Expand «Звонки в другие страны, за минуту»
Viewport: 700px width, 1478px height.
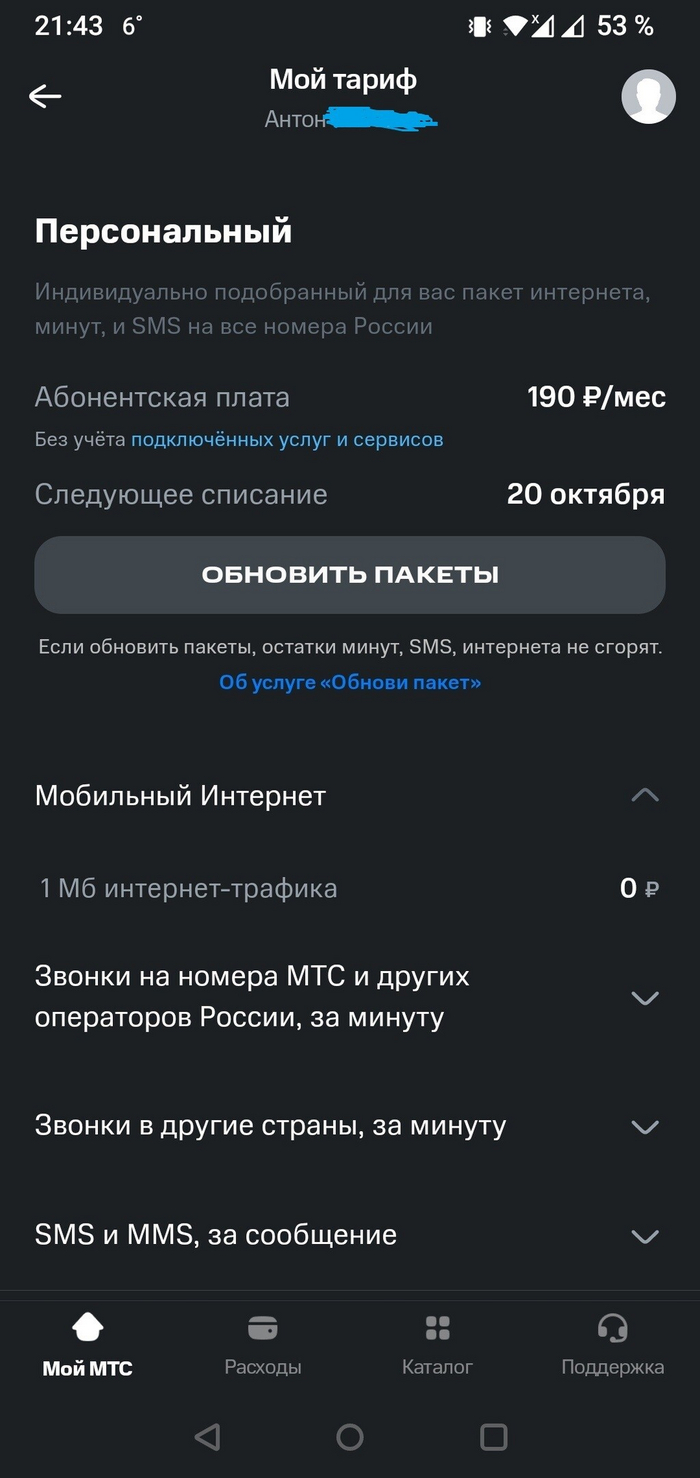point(645,1127)
